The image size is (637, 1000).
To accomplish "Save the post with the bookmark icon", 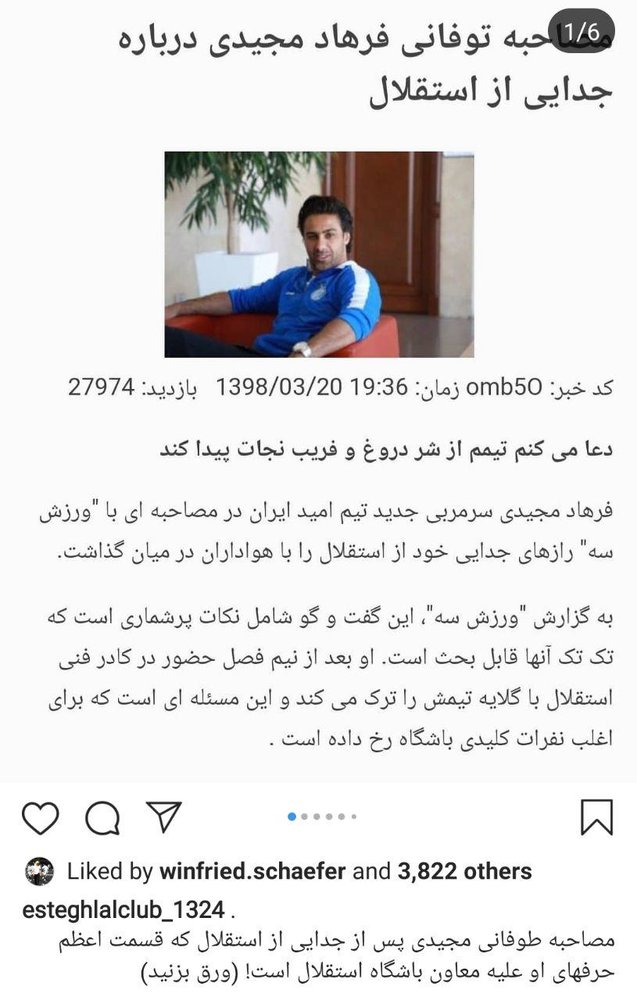I will click(596, 817).
